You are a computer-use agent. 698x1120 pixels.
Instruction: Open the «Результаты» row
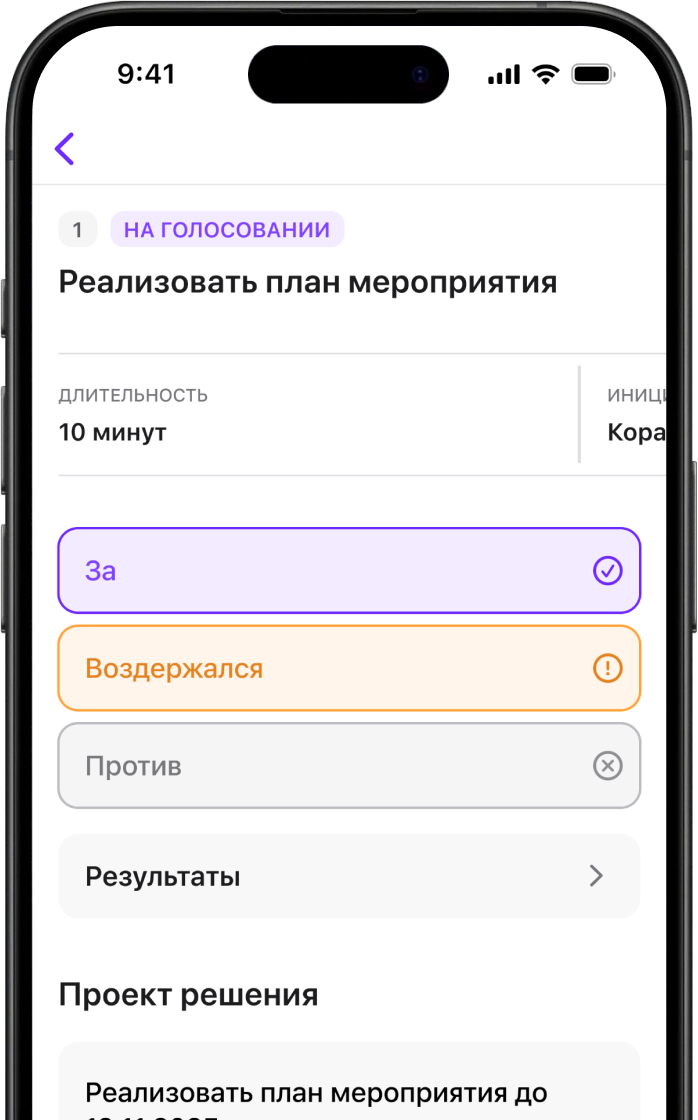click(x=348, y=877)
